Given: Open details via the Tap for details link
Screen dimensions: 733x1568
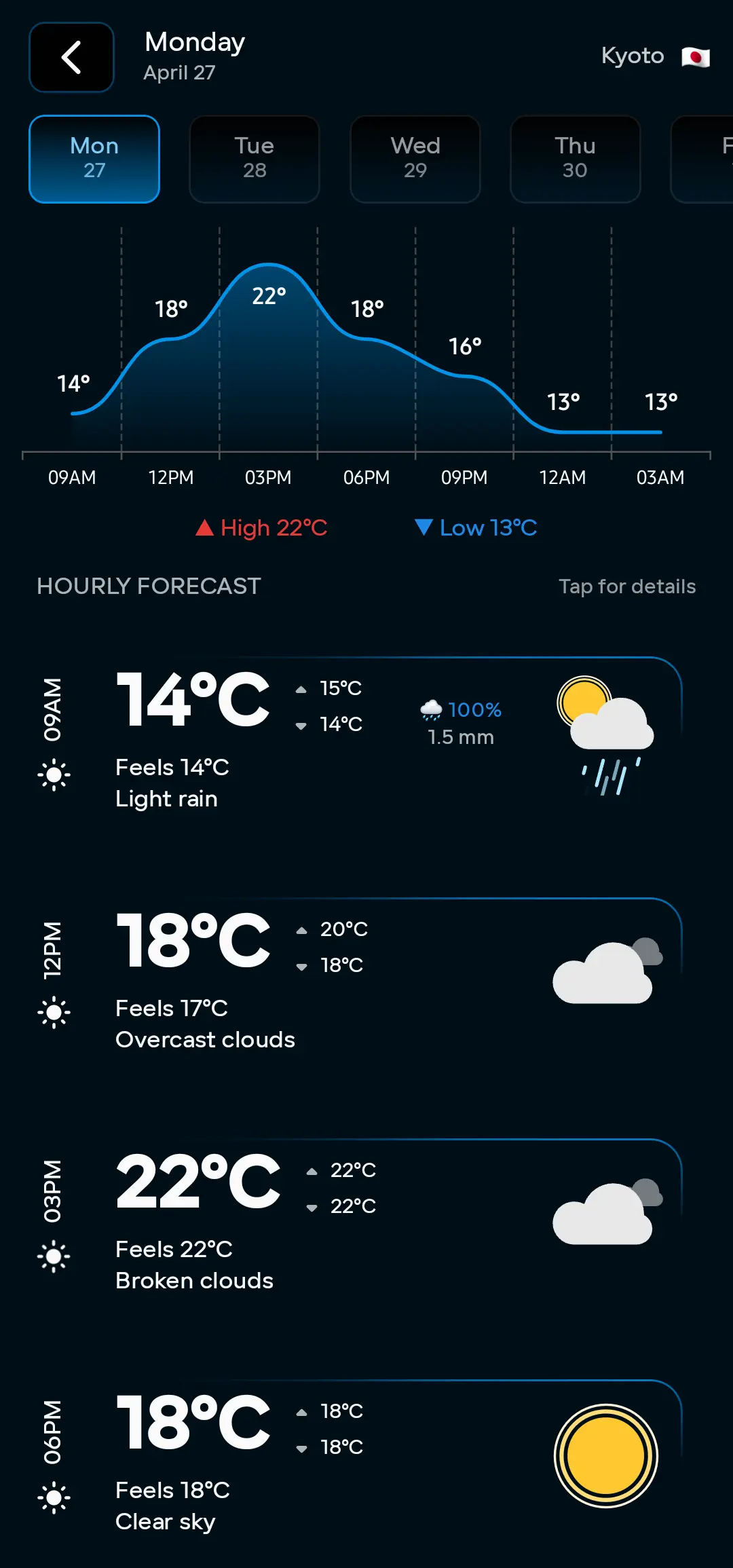Looking at the screenshot, I should [x=626, y=586].
